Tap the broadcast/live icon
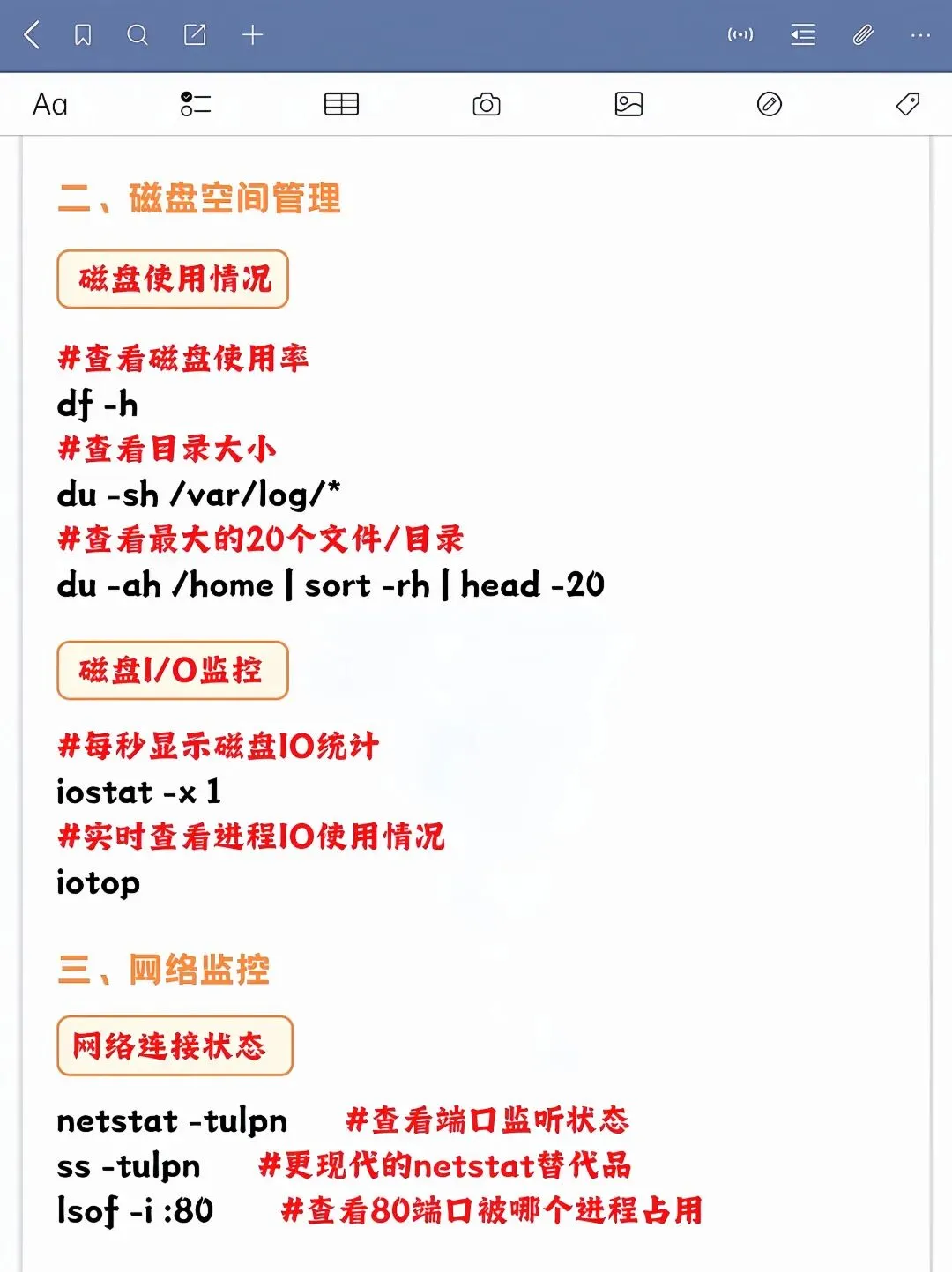 [740, 35]
